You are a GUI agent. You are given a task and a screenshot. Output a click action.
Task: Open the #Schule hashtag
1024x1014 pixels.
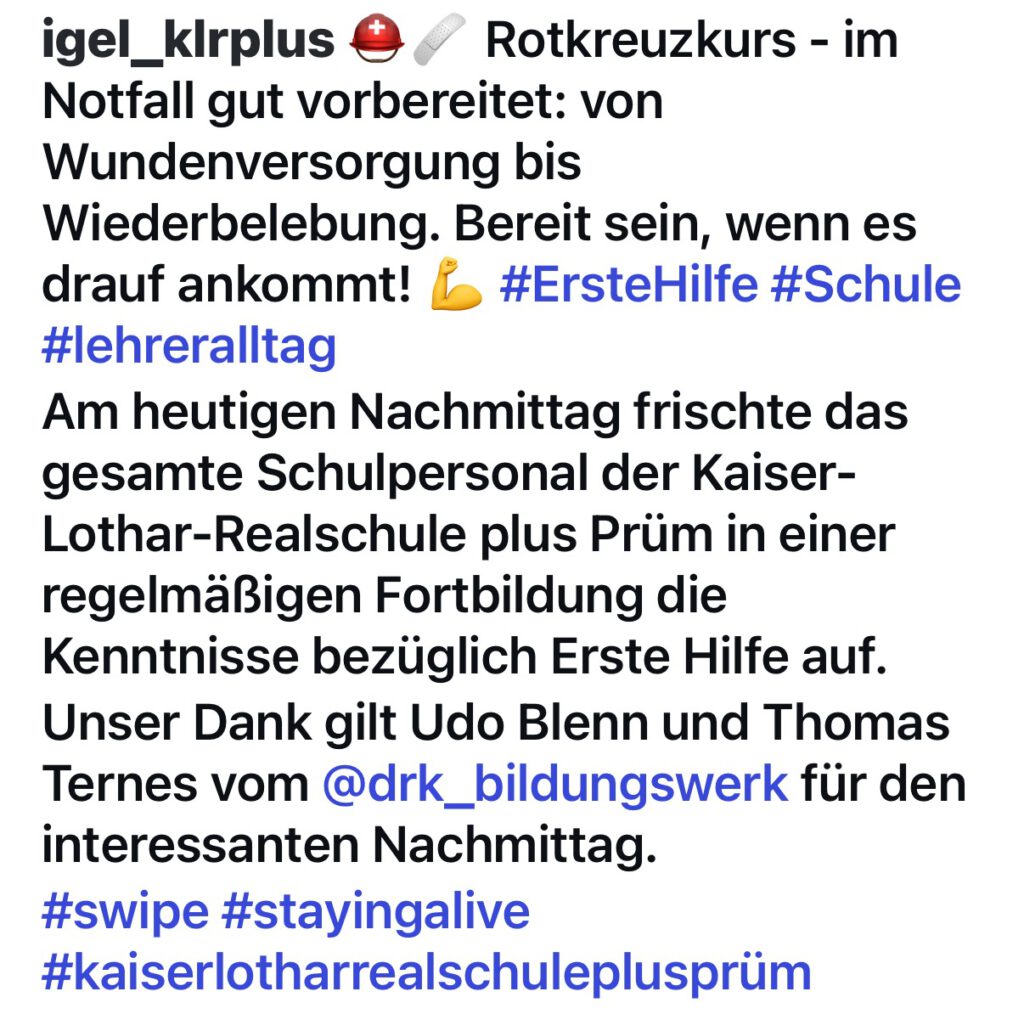point(865,285)
